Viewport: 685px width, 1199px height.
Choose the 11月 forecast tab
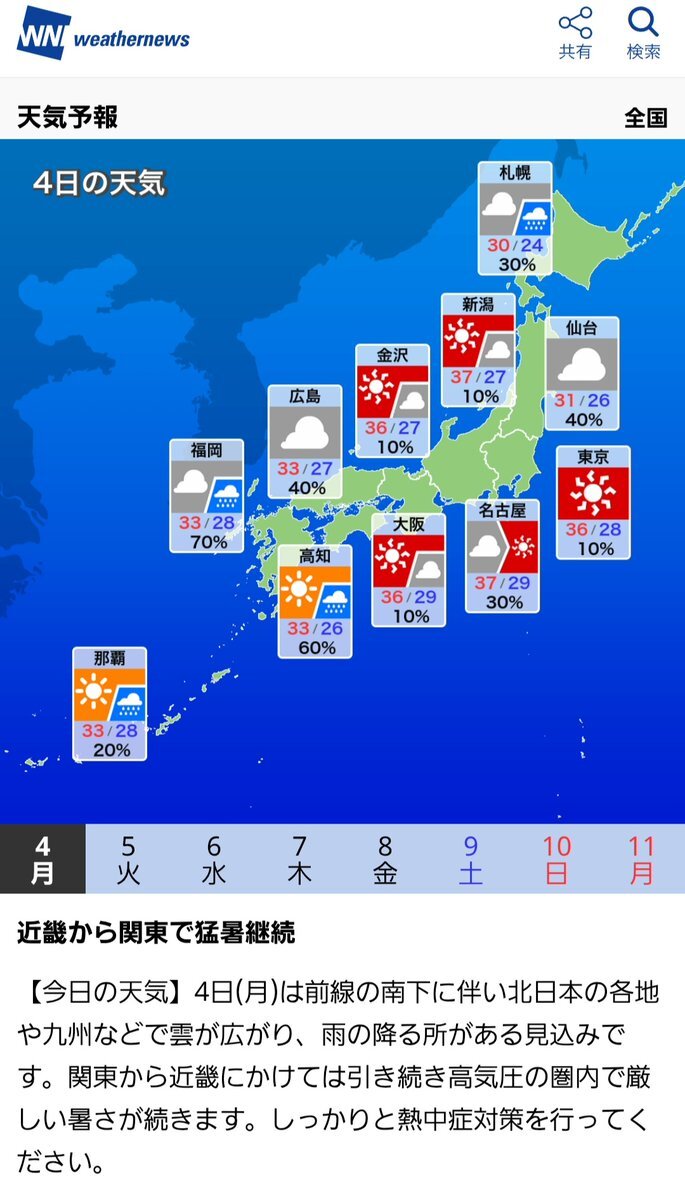tap(642, 859)
